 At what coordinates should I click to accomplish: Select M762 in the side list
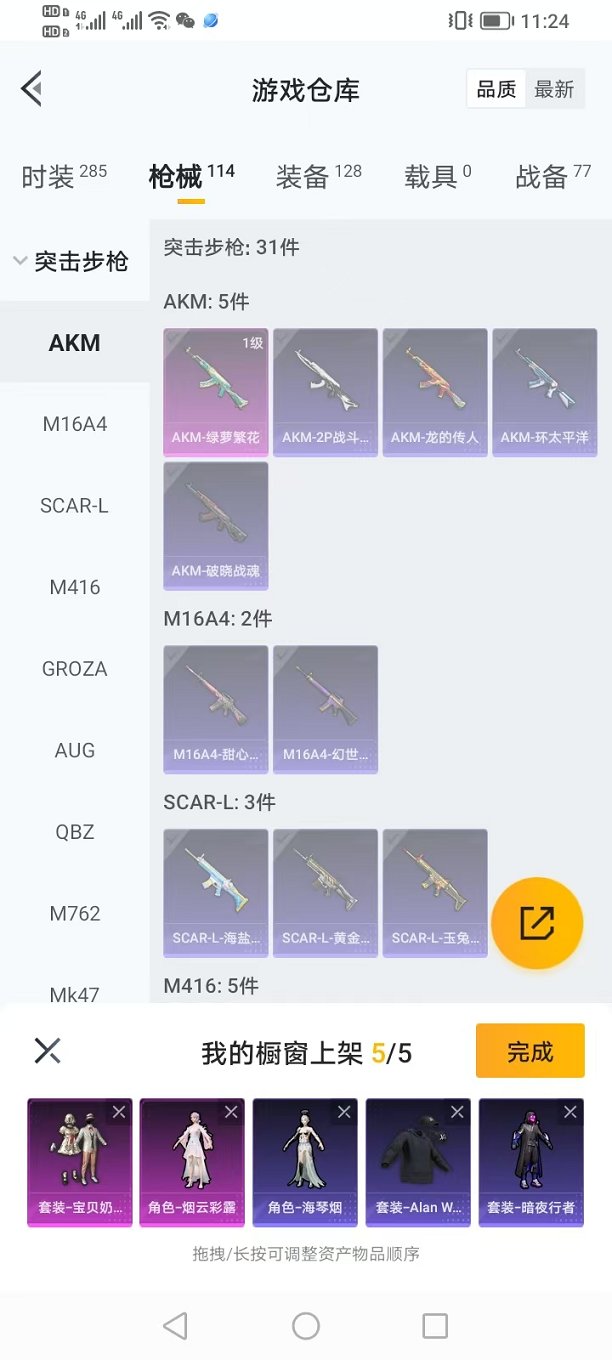74,913
